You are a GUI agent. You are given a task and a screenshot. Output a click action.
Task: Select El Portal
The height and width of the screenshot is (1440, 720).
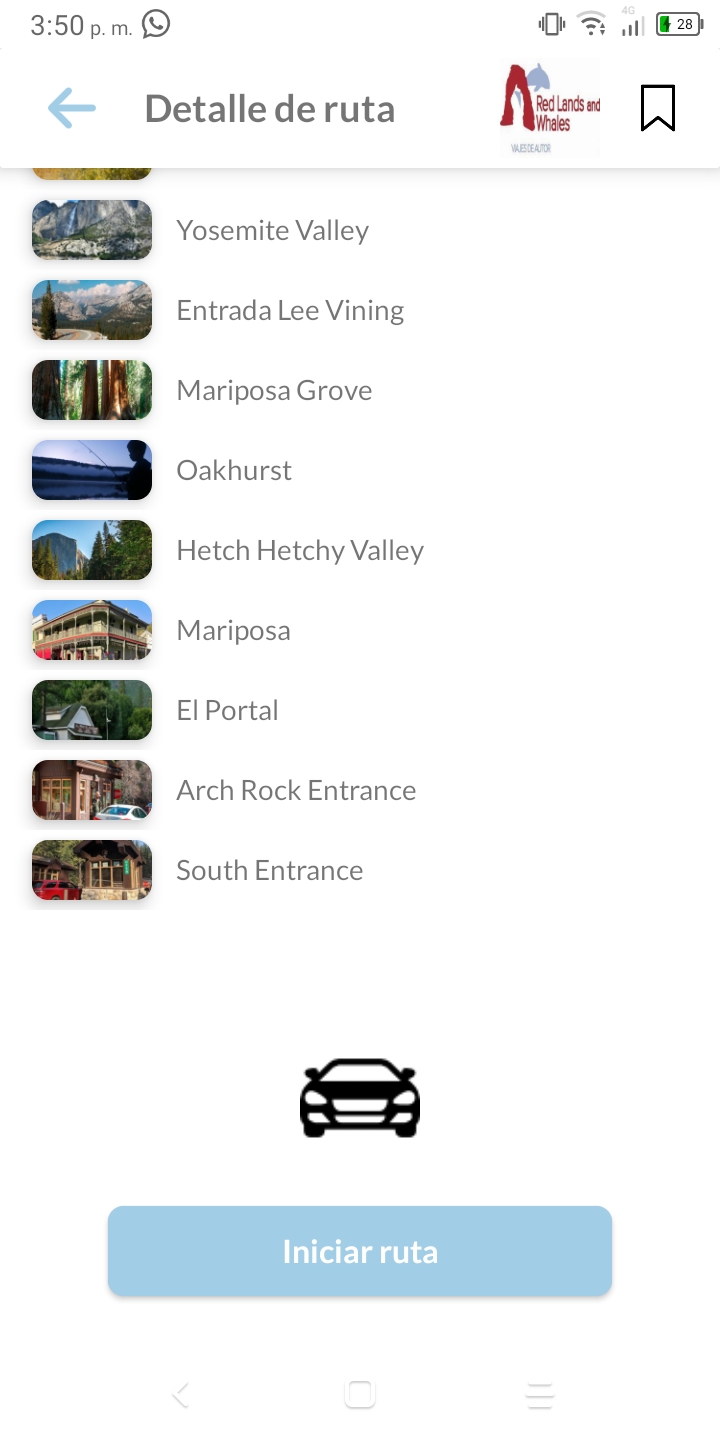click(227, 710)
